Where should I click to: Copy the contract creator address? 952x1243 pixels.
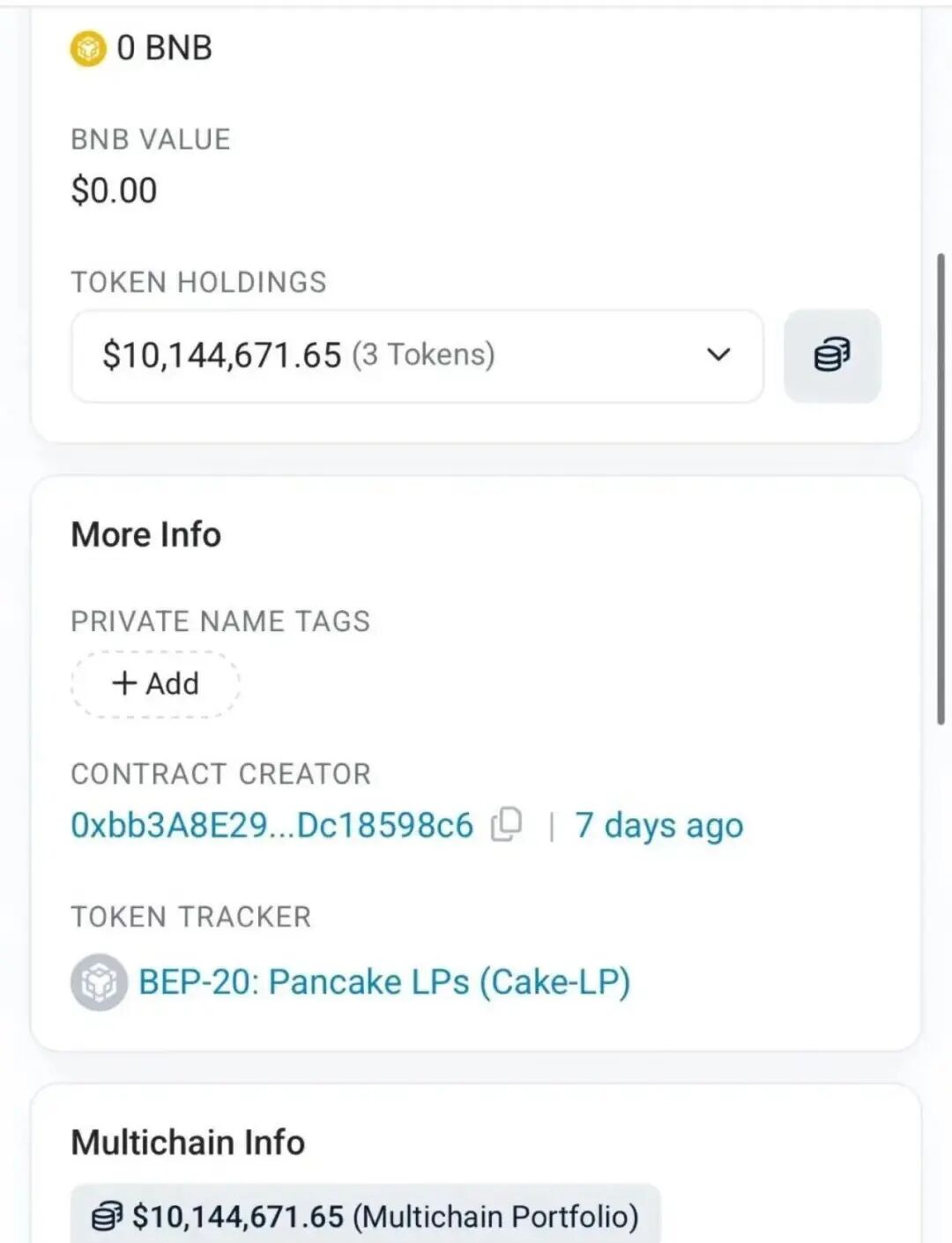507,824
